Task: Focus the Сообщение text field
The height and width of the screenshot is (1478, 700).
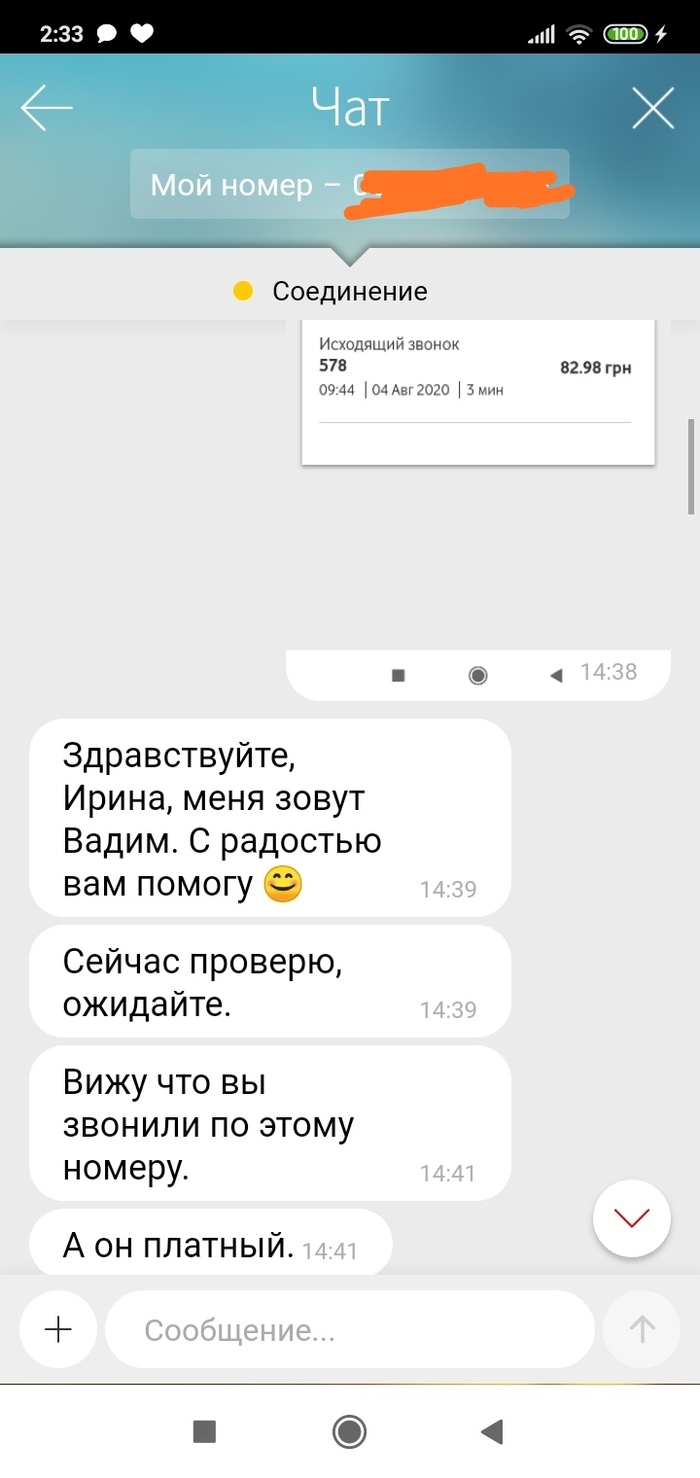Action: point(350,1330)
